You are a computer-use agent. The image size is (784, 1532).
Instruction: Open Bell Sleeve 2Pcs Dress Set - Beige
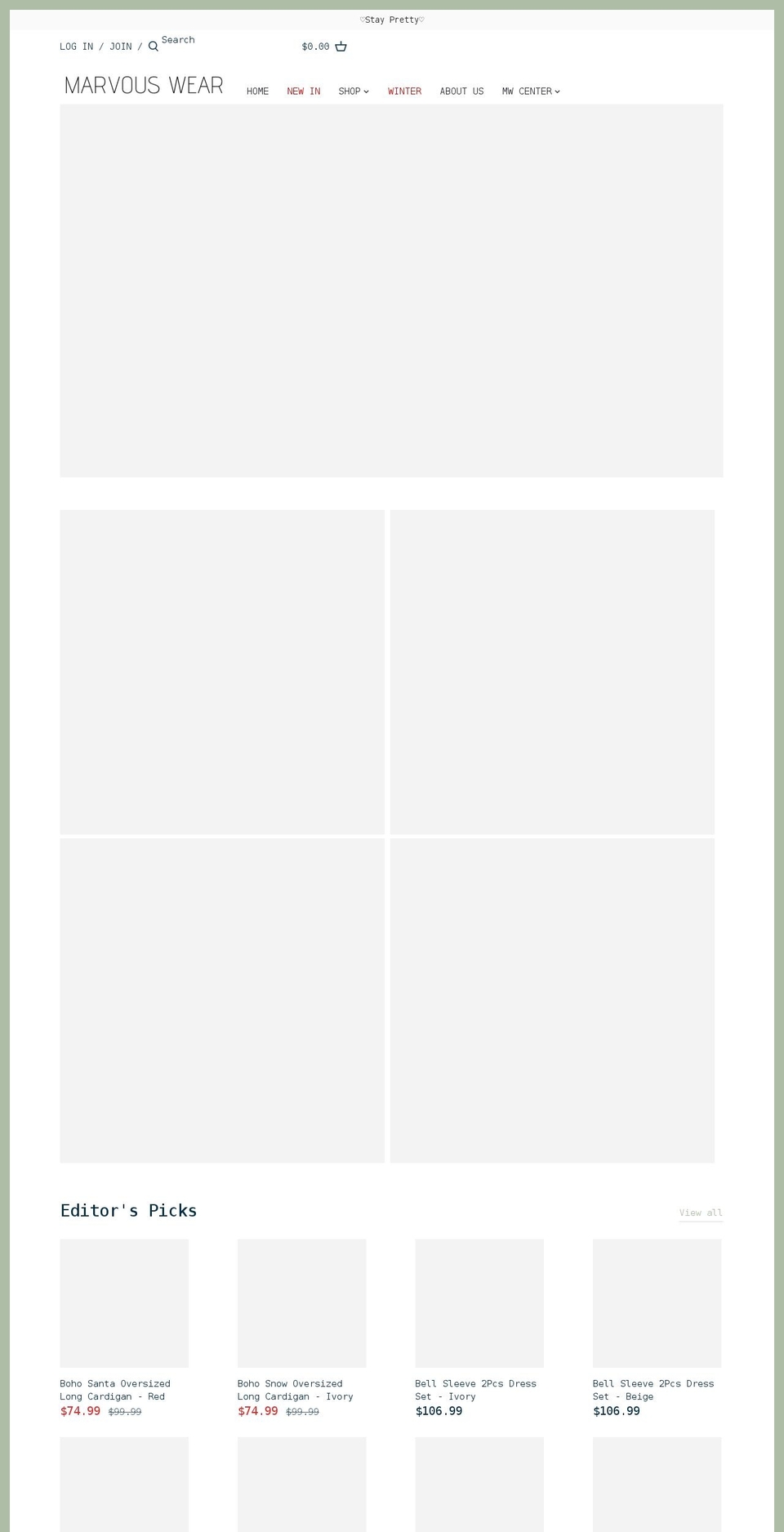(x=653, y=1389)
